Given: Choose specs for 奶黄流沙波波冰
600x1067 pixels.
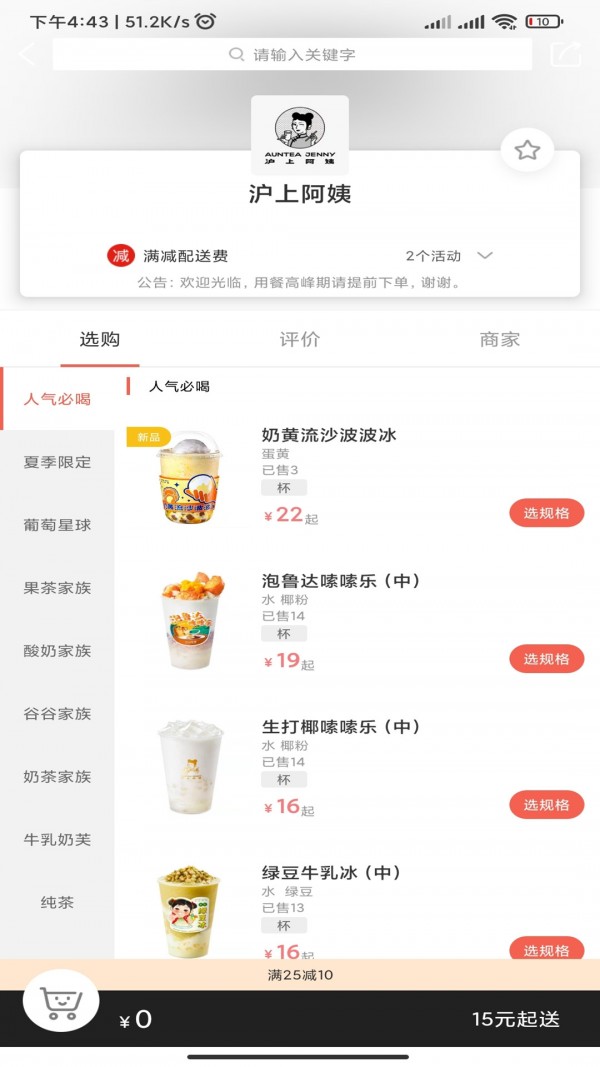Looking at the screenshot, I should (x=546, y=513).
